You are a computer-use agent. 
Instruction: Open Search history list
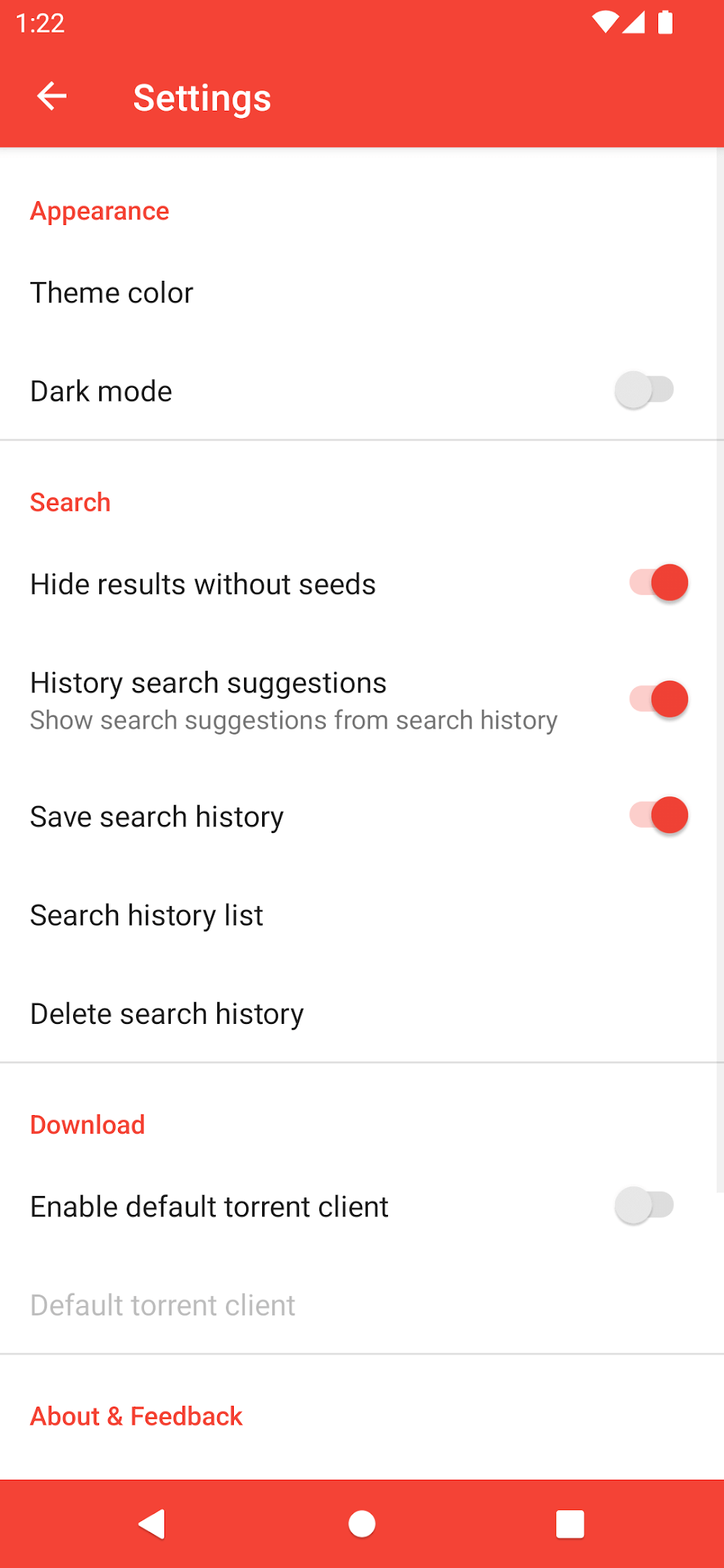(147, 915)
